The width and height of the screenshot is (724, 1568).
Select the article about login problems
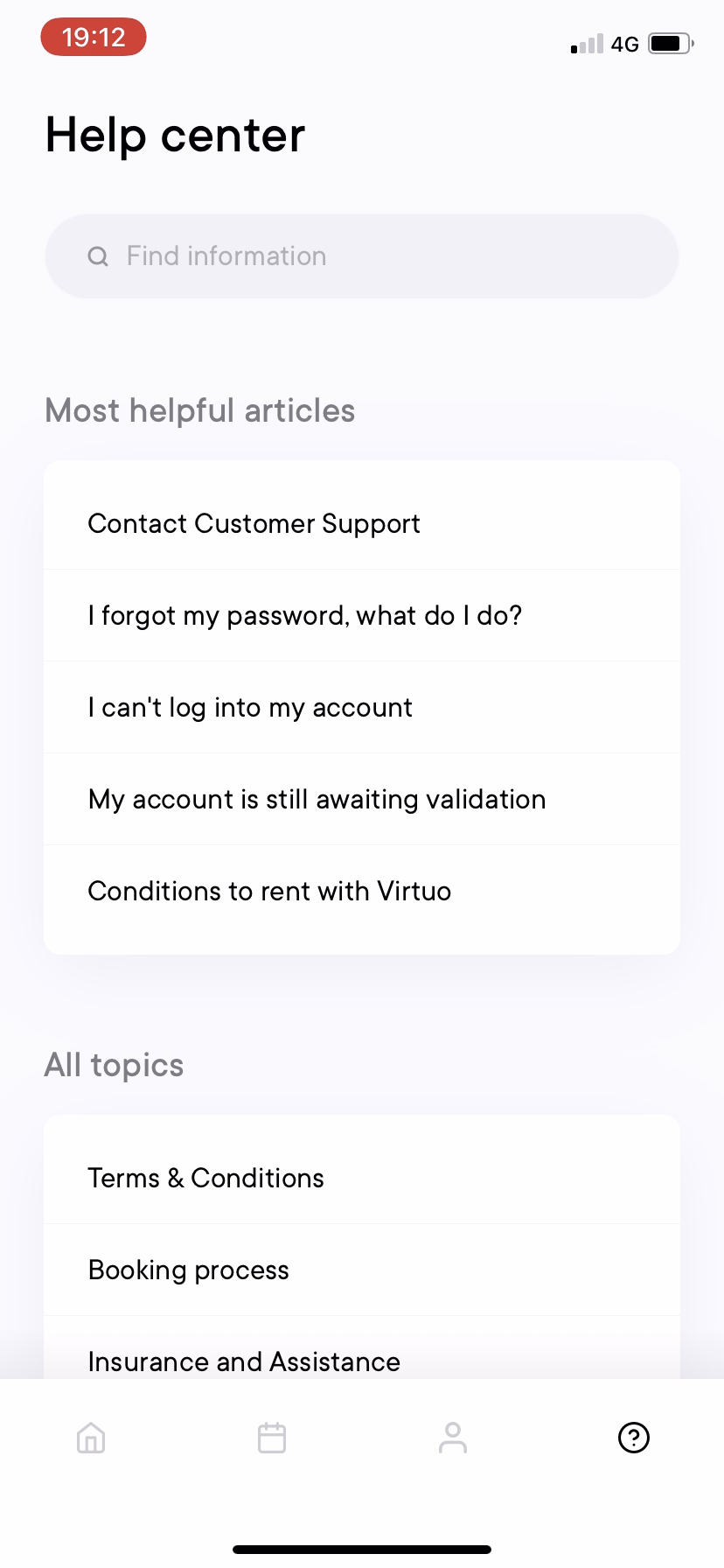click(249, 707)
